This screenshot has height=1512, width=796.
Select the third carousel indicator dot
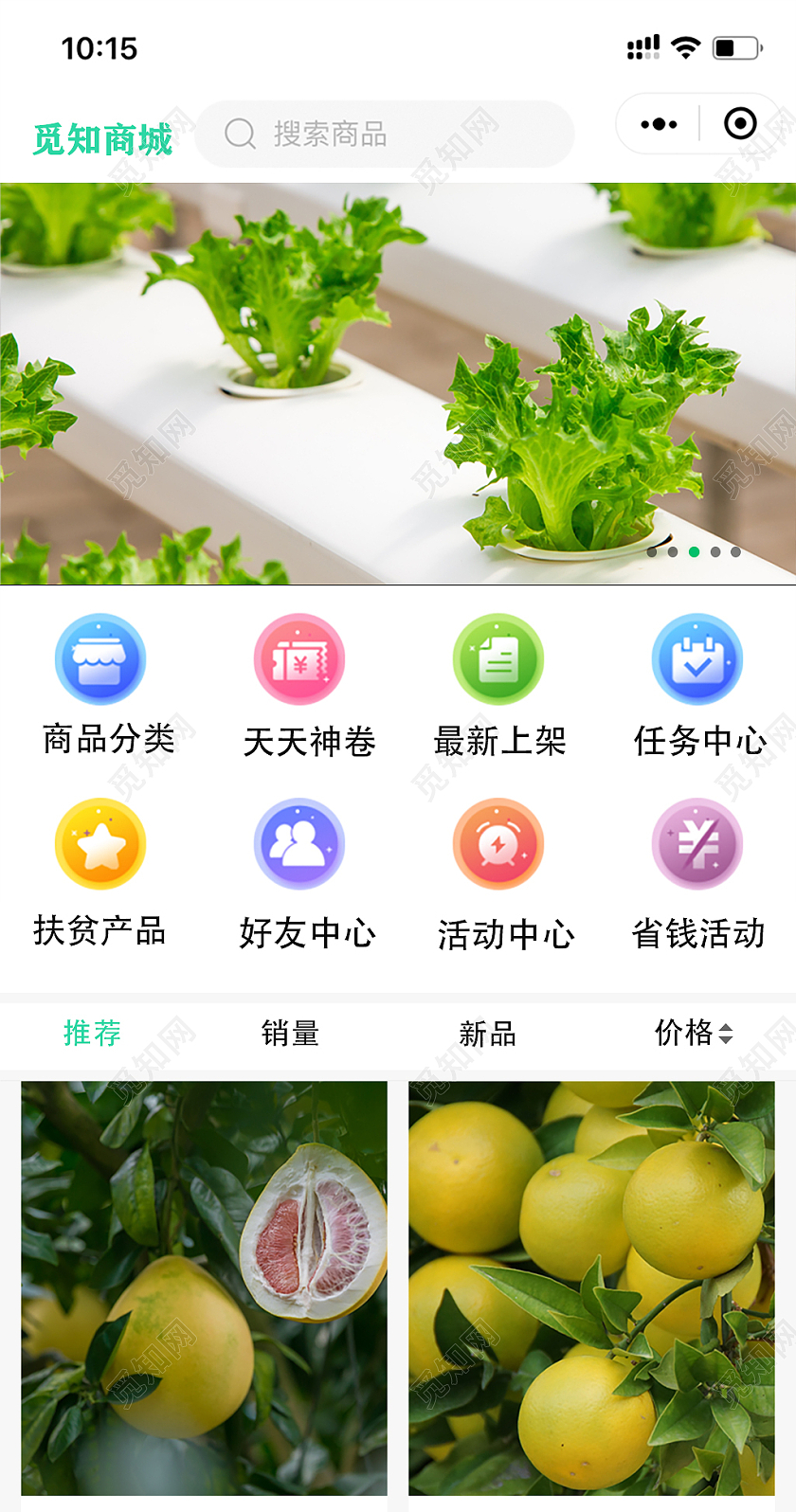pyautogui.click(x=695, y=551)
